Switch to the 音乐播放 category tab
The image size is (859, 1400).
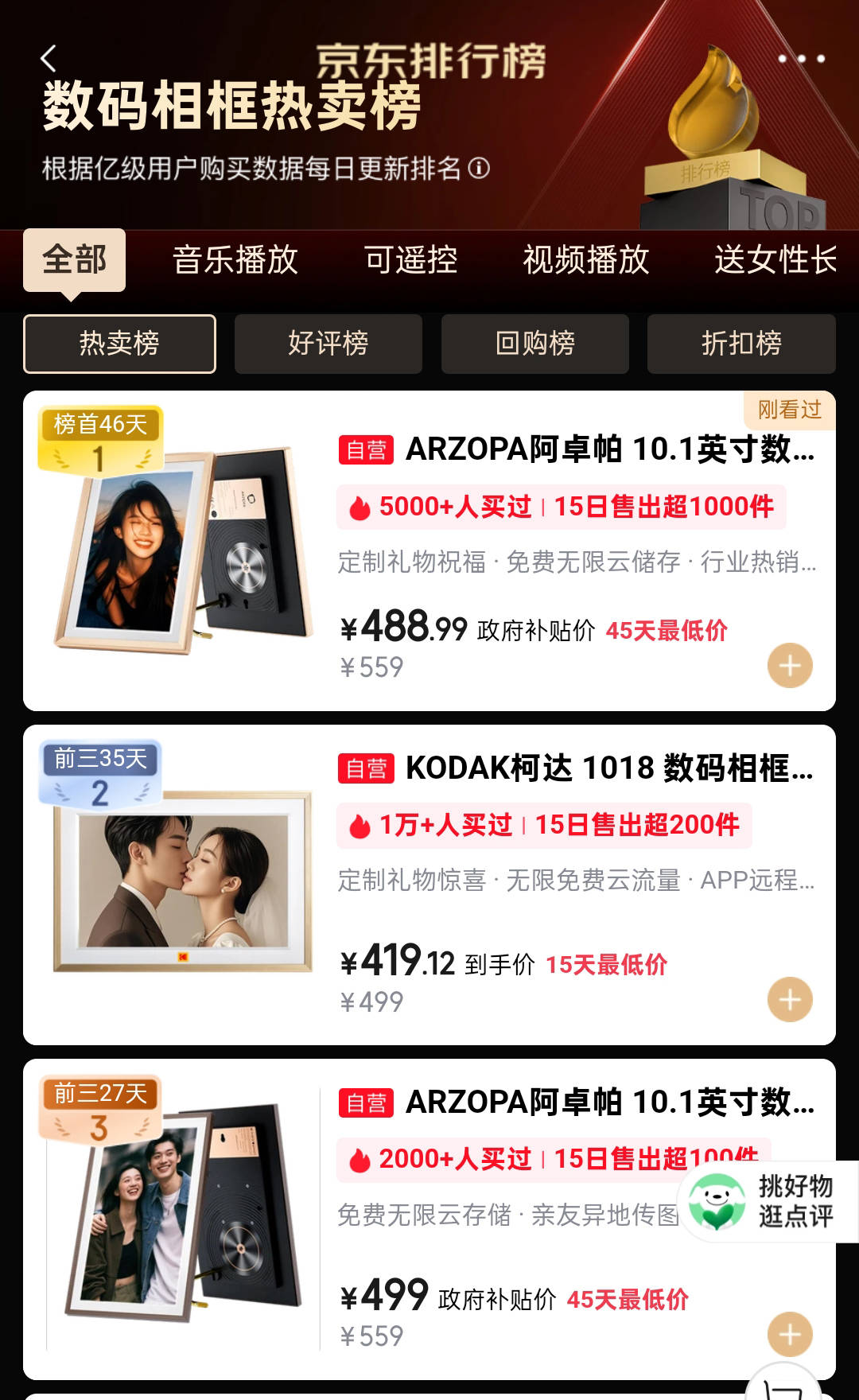tap(235, 260)
